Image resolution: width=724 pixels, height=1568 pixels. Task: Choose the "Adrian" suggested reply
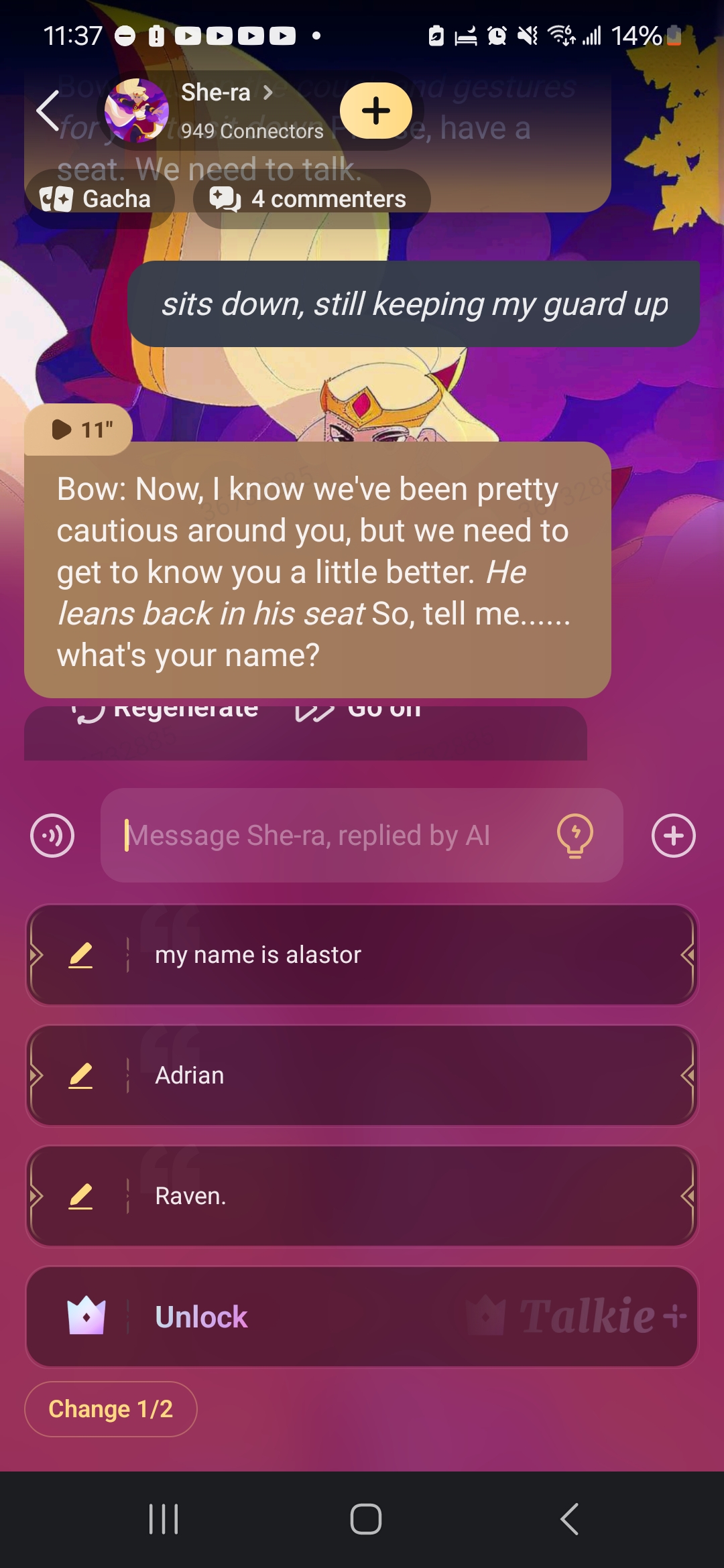402,1075
